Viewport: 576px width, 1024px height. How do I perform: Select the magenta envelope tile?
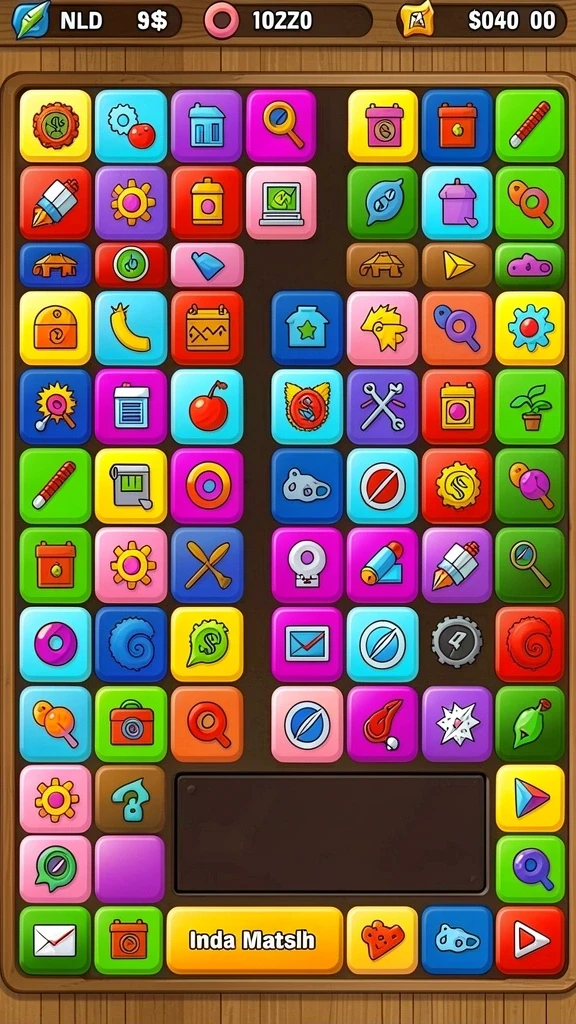pyautogui.click(x=307, y=644)
